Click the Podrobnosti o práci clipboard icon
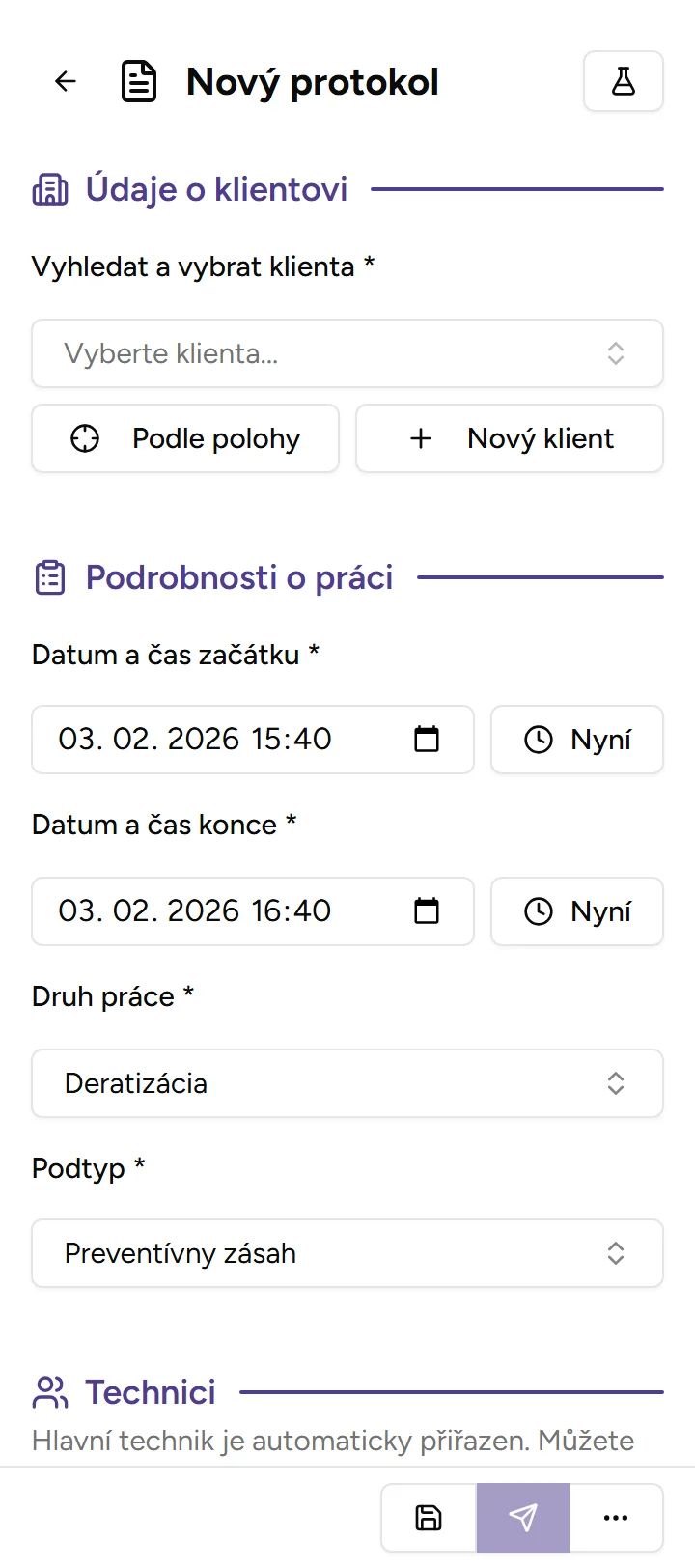This screenshot has width=695, height=1568. pos(50,576)
